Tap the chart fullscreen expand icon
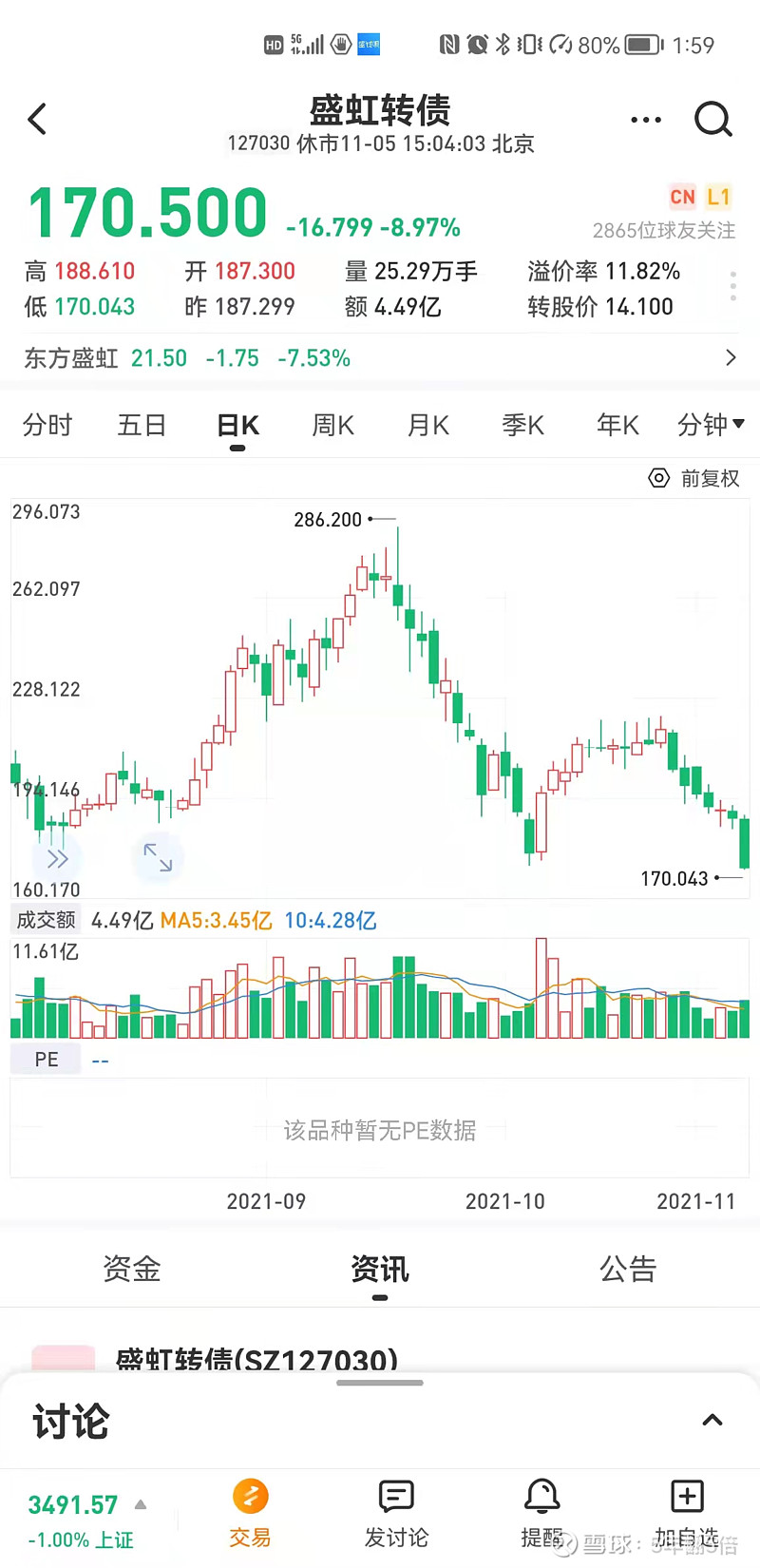This screenshot has height=1568, width=760. tap(158, 858)
